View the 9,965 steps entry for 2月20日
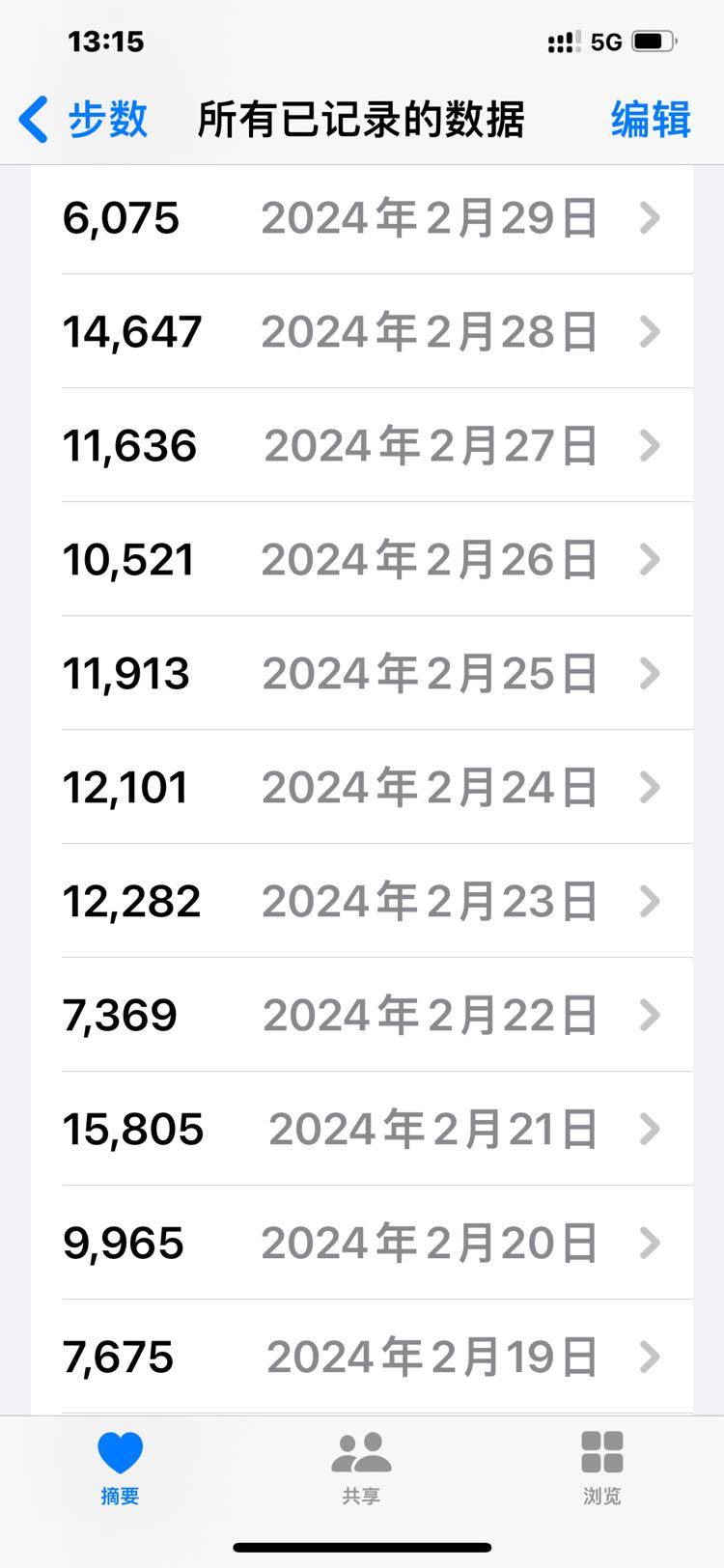Screen dimensions: 724x1568 click(x=362, y=1244)
